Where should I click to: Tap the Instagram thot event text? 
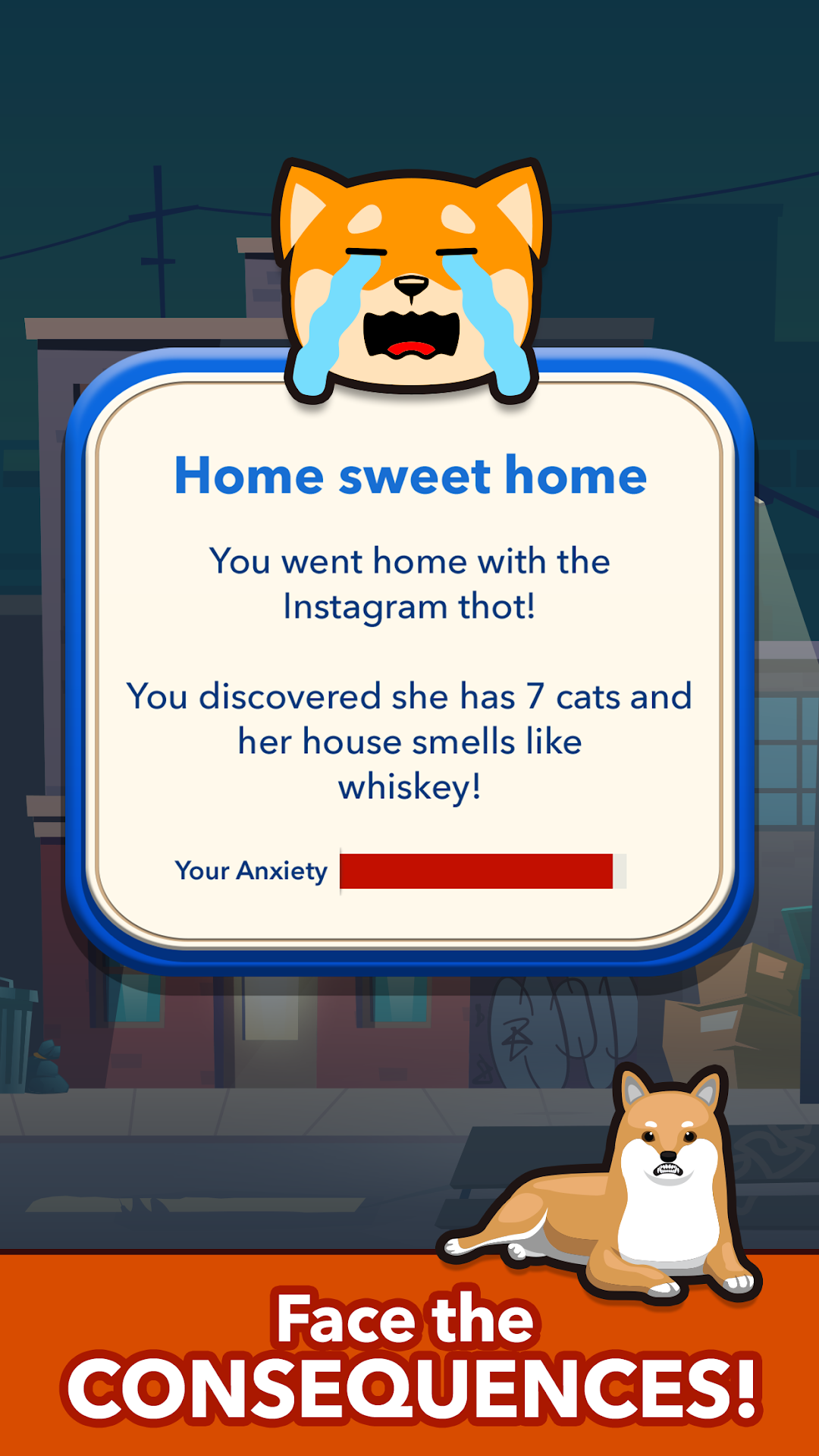(x=409, y=584)
